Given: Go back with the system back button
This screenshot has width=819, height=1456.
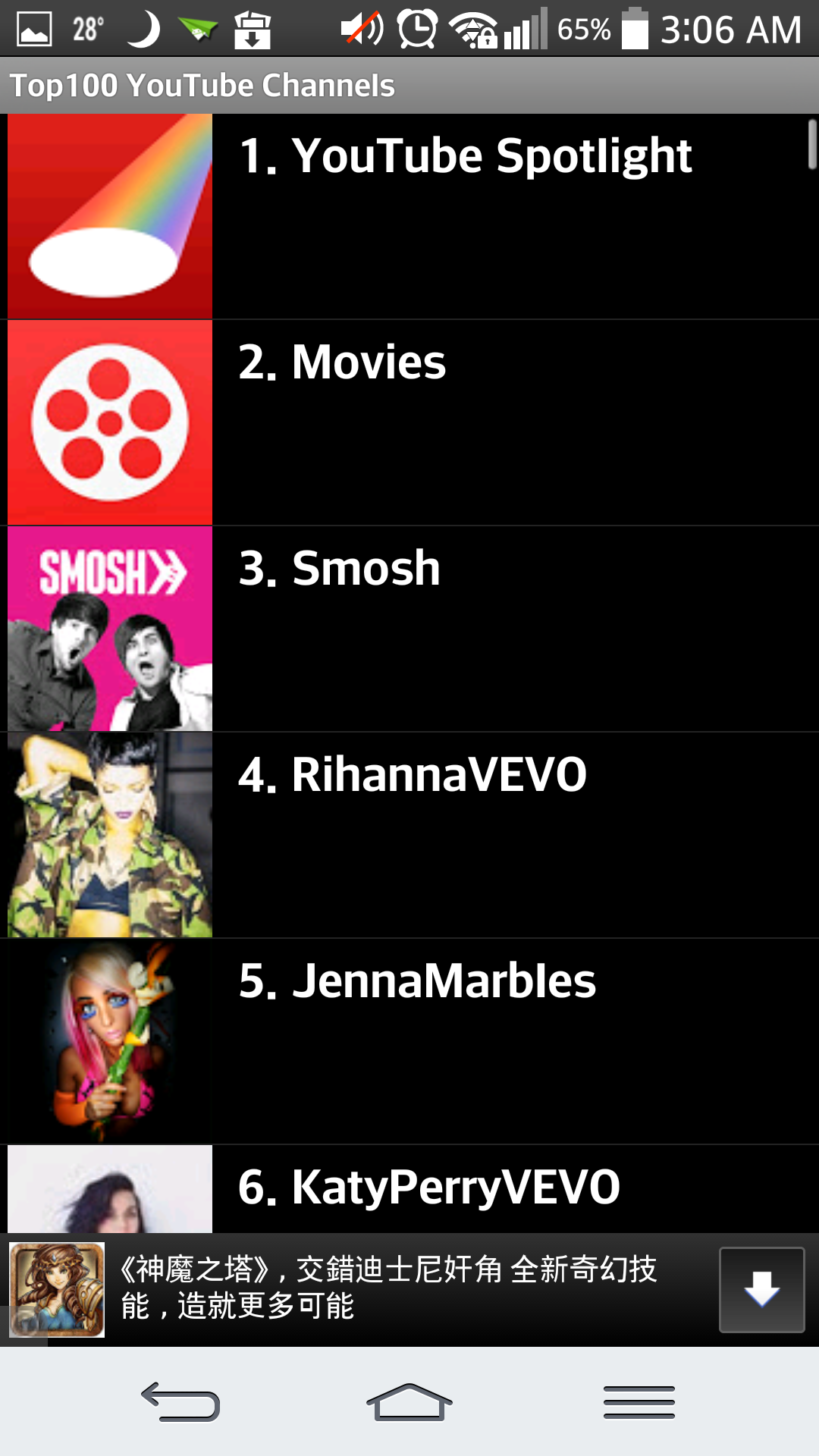Looking at the screenshot, I should (x=180, y=1401).
